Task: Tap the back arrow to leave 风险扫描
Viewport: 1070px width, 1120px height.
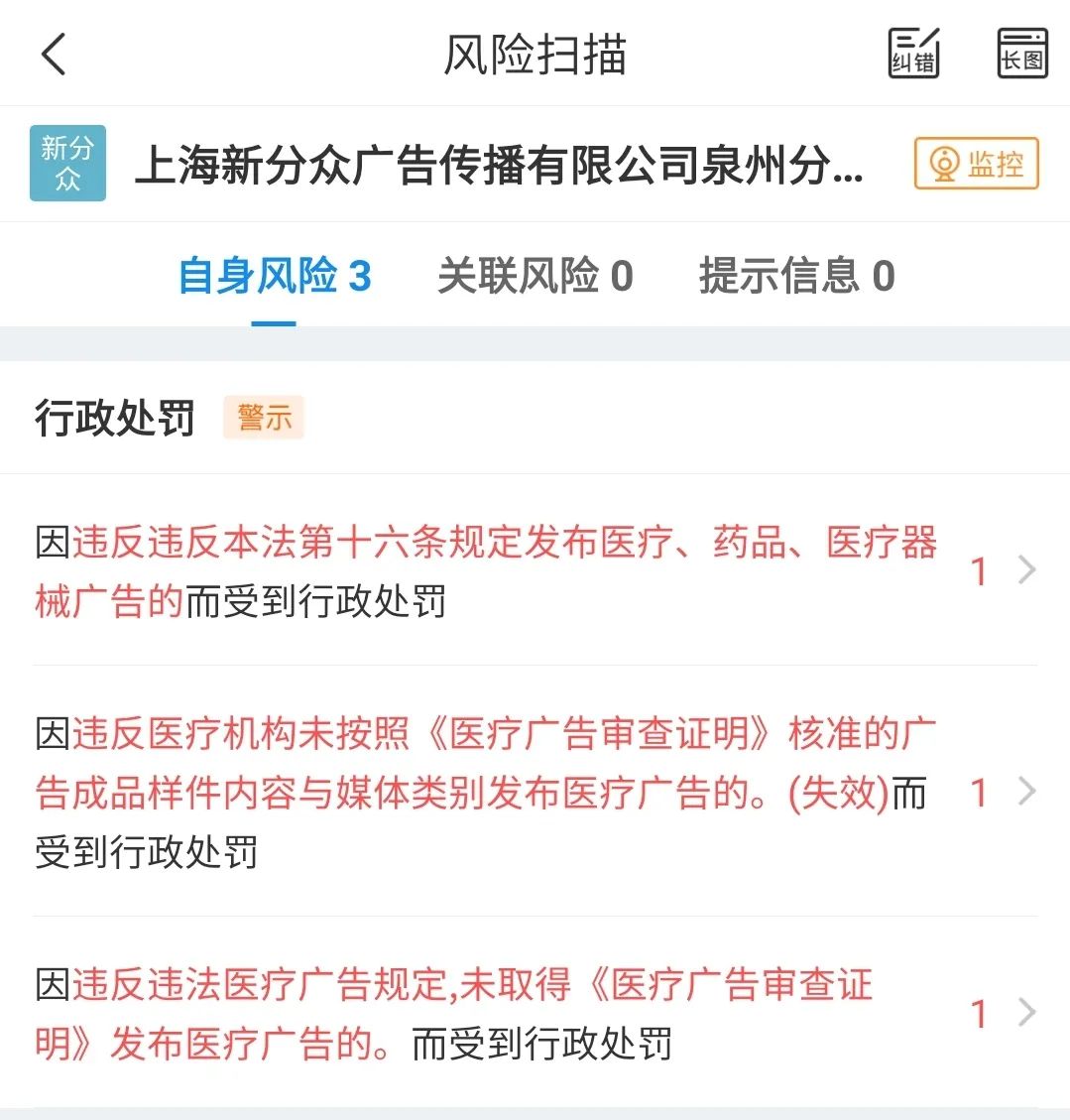Action: click(55, 54)
